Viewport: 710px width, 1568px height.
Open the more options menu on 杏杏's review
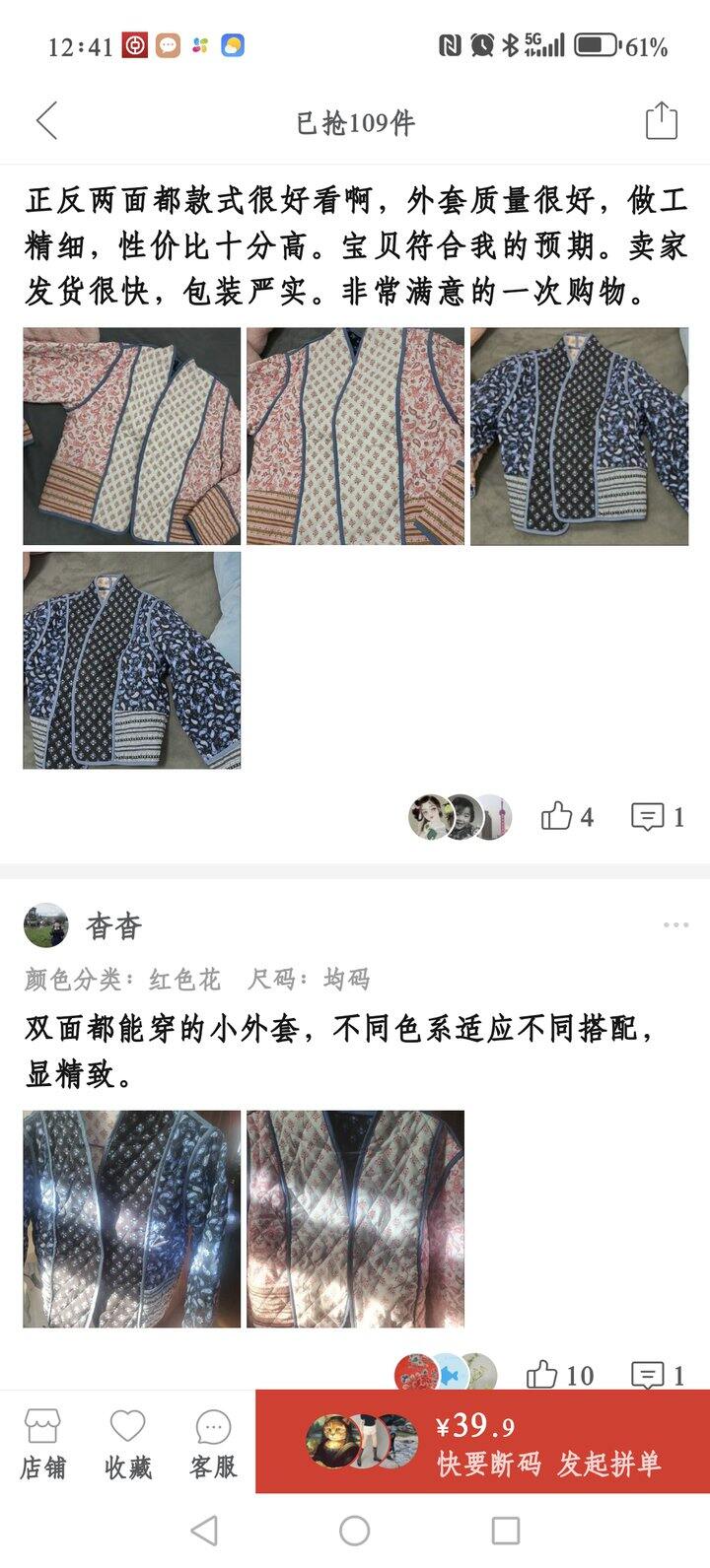coord(675,925)
